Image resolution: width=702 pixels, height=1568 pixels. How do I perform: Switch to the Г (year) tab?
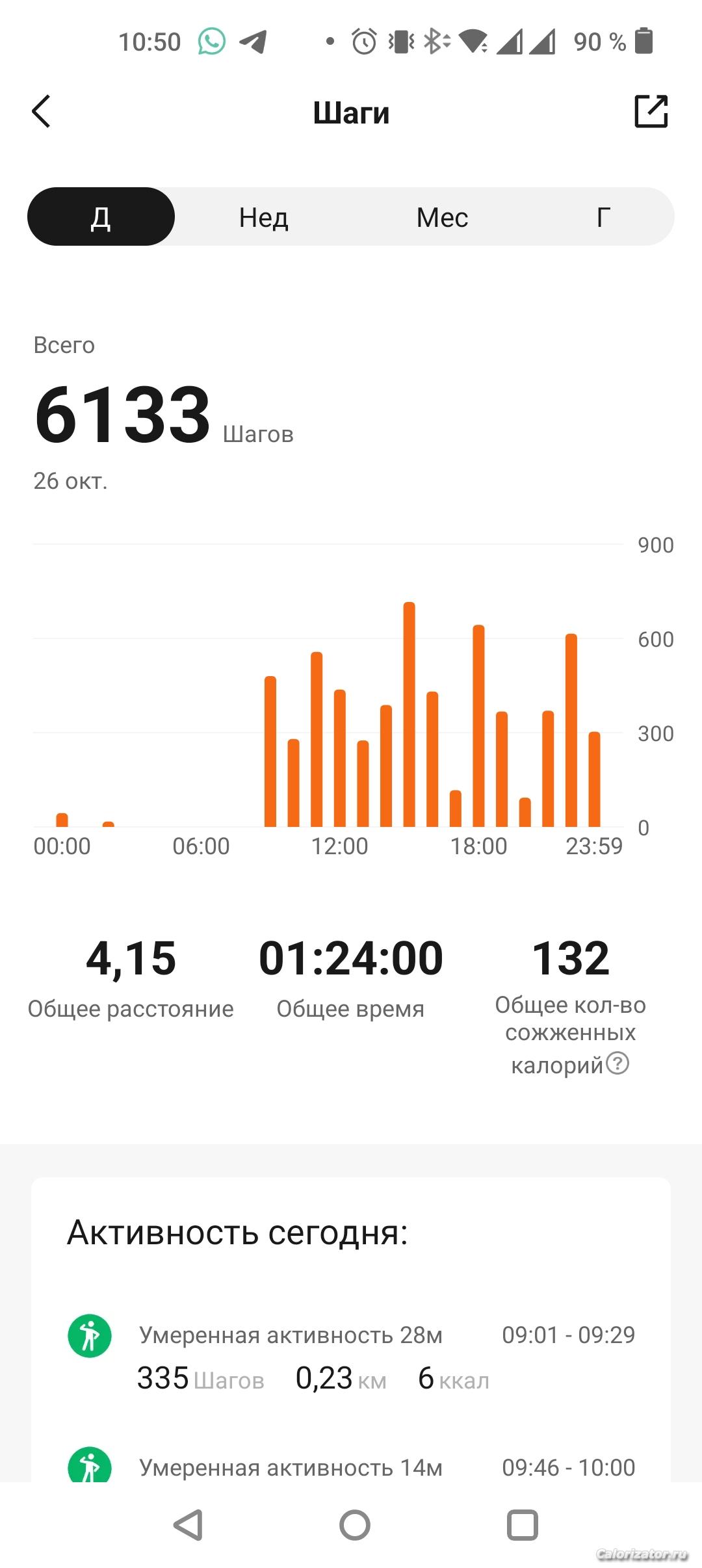603,217
